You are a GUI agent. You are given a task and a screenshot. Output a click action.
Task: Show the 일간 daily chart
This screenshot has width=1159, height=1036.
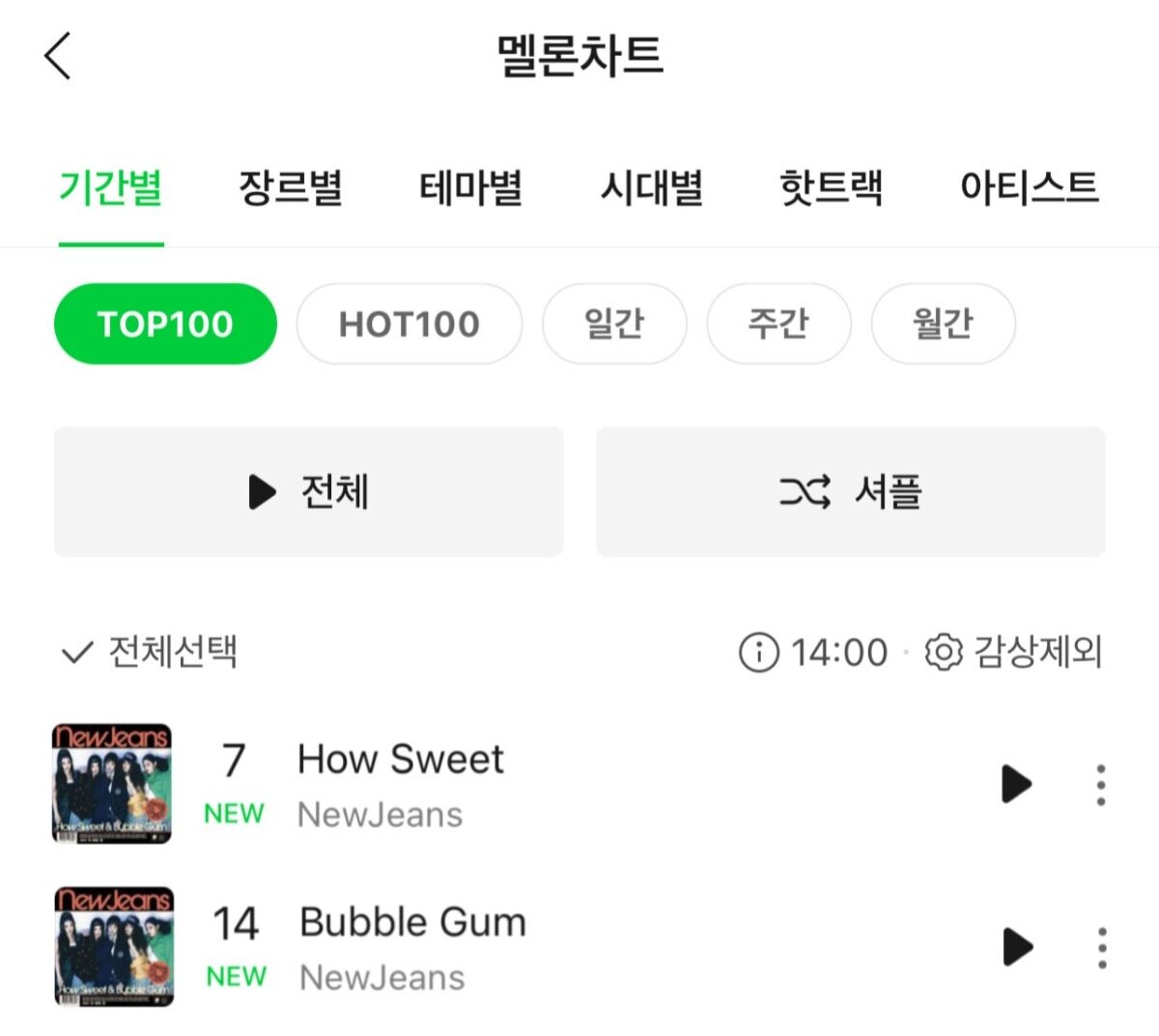(x=614, y=323)
